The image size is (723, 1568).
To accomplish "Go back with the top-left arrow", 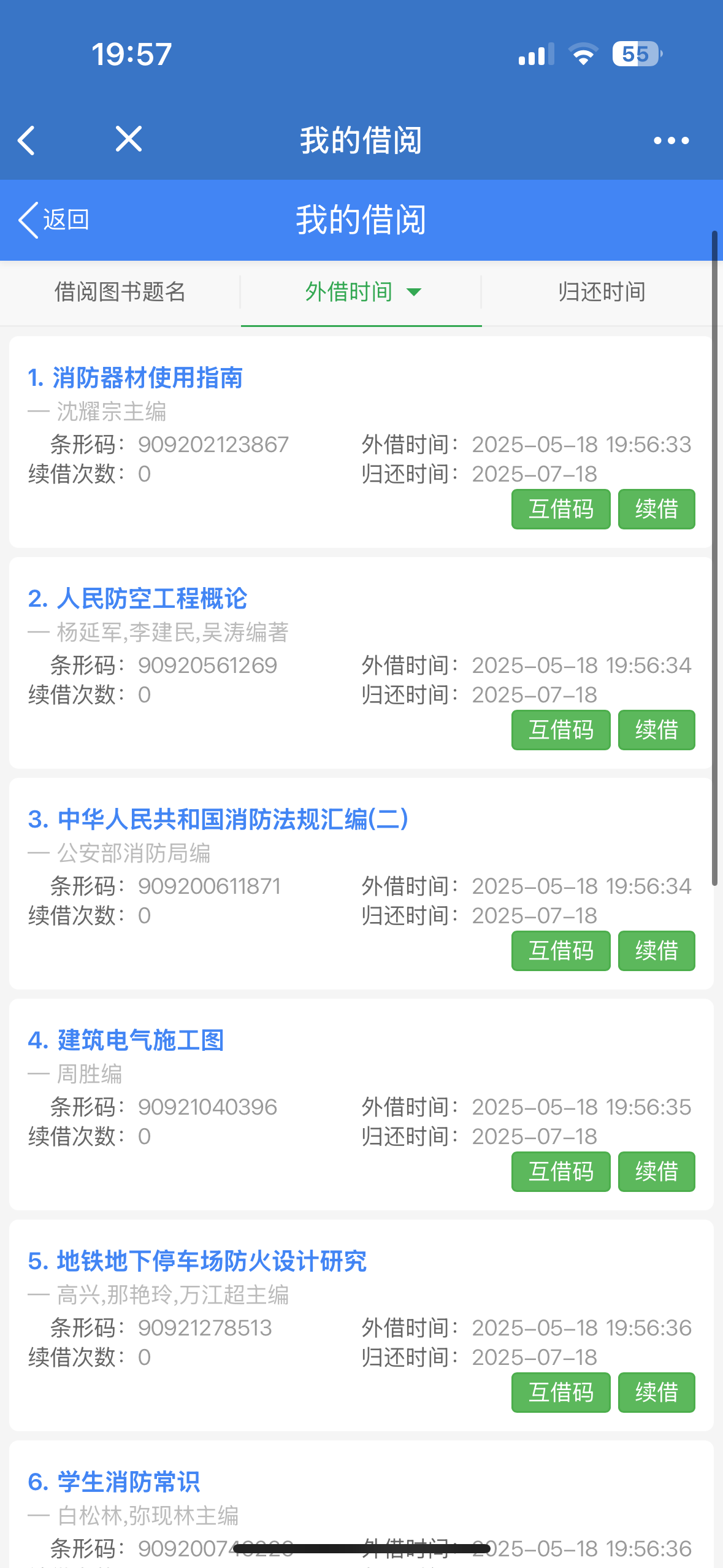I will (x=27, y=140).
